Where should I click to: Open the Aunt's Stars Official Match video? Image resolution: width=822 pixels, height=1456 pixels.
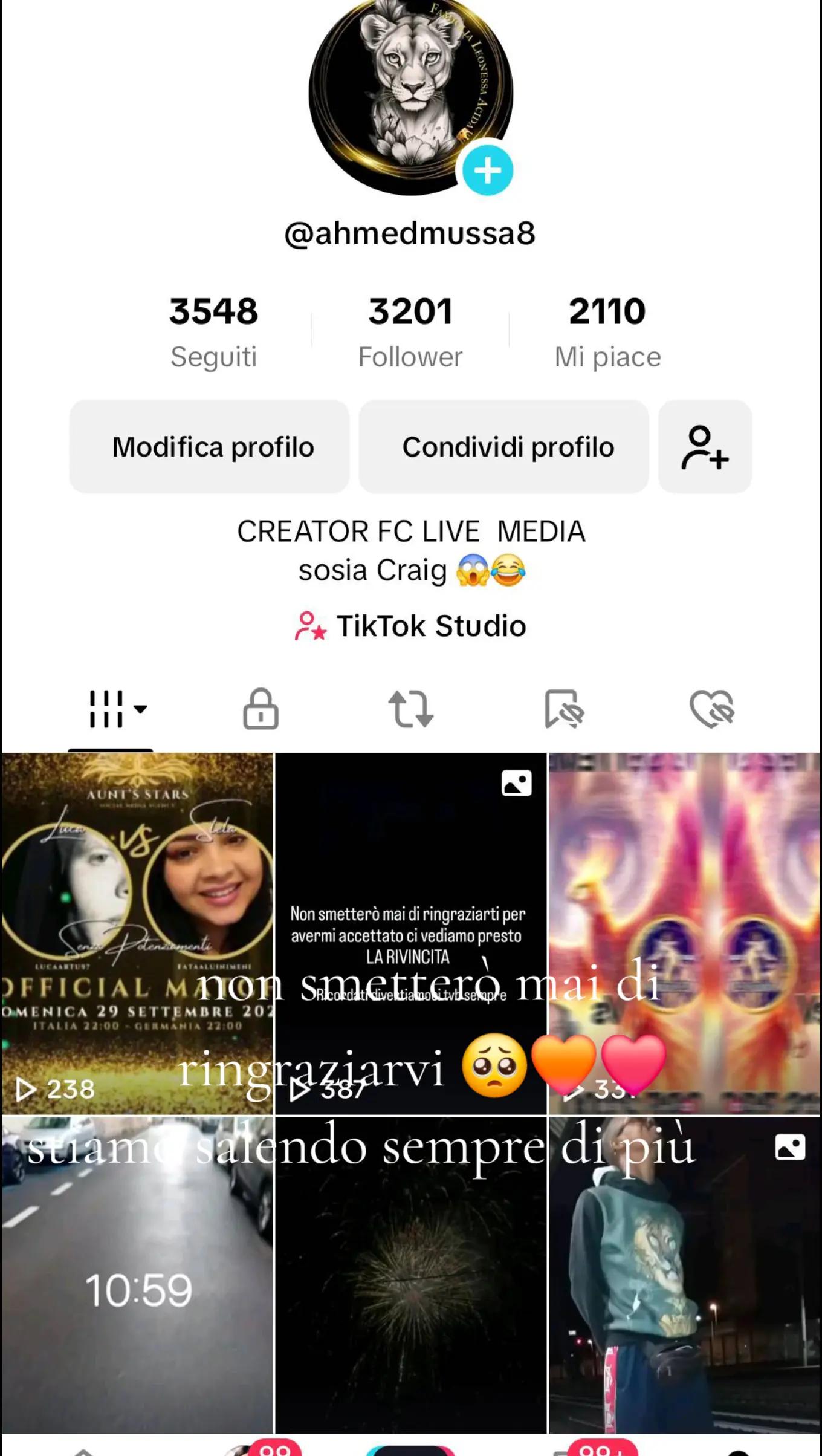[137, 933]
